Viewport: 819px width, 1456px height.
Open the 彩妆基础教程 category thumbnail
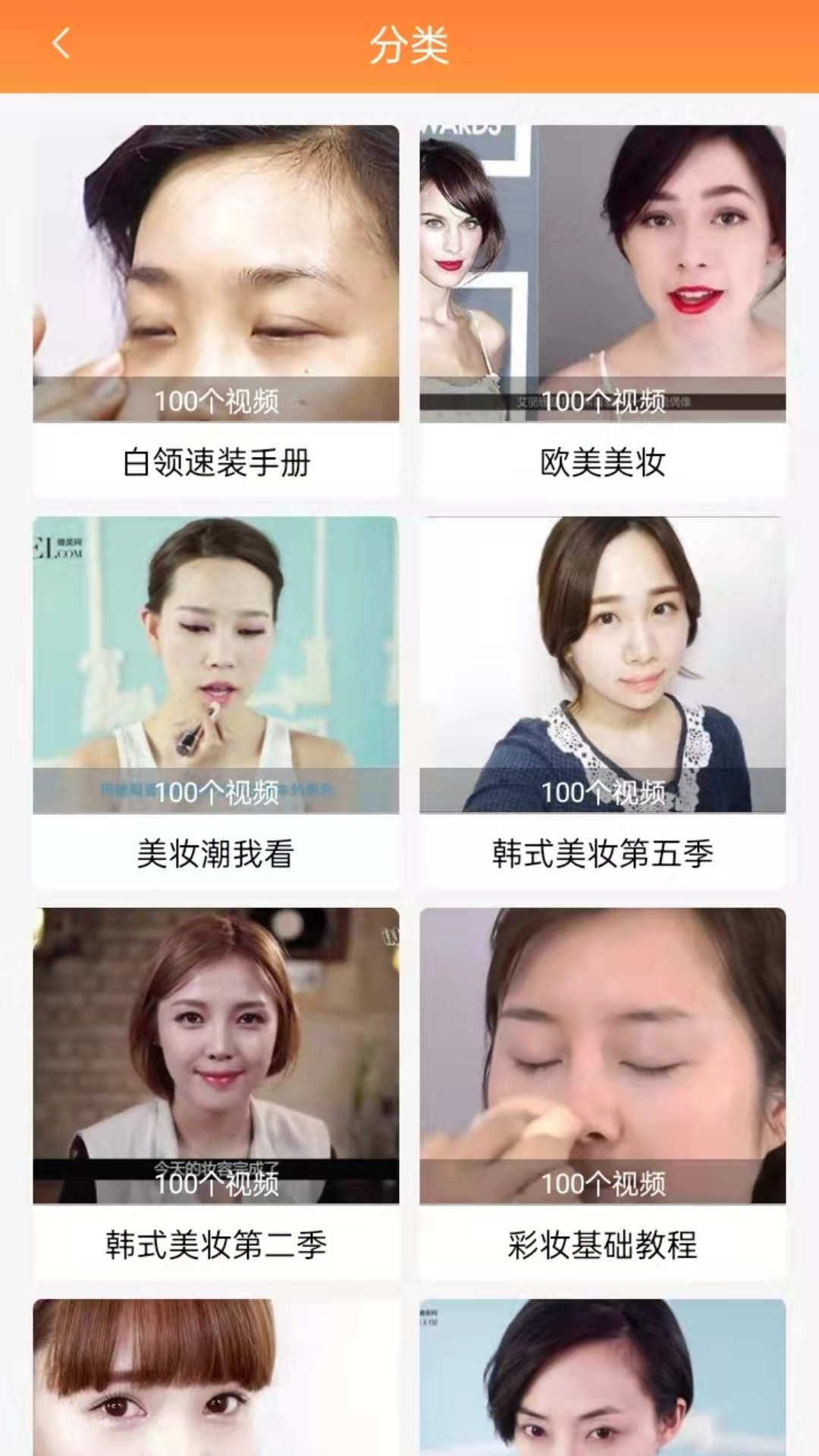pos(603,1054)
